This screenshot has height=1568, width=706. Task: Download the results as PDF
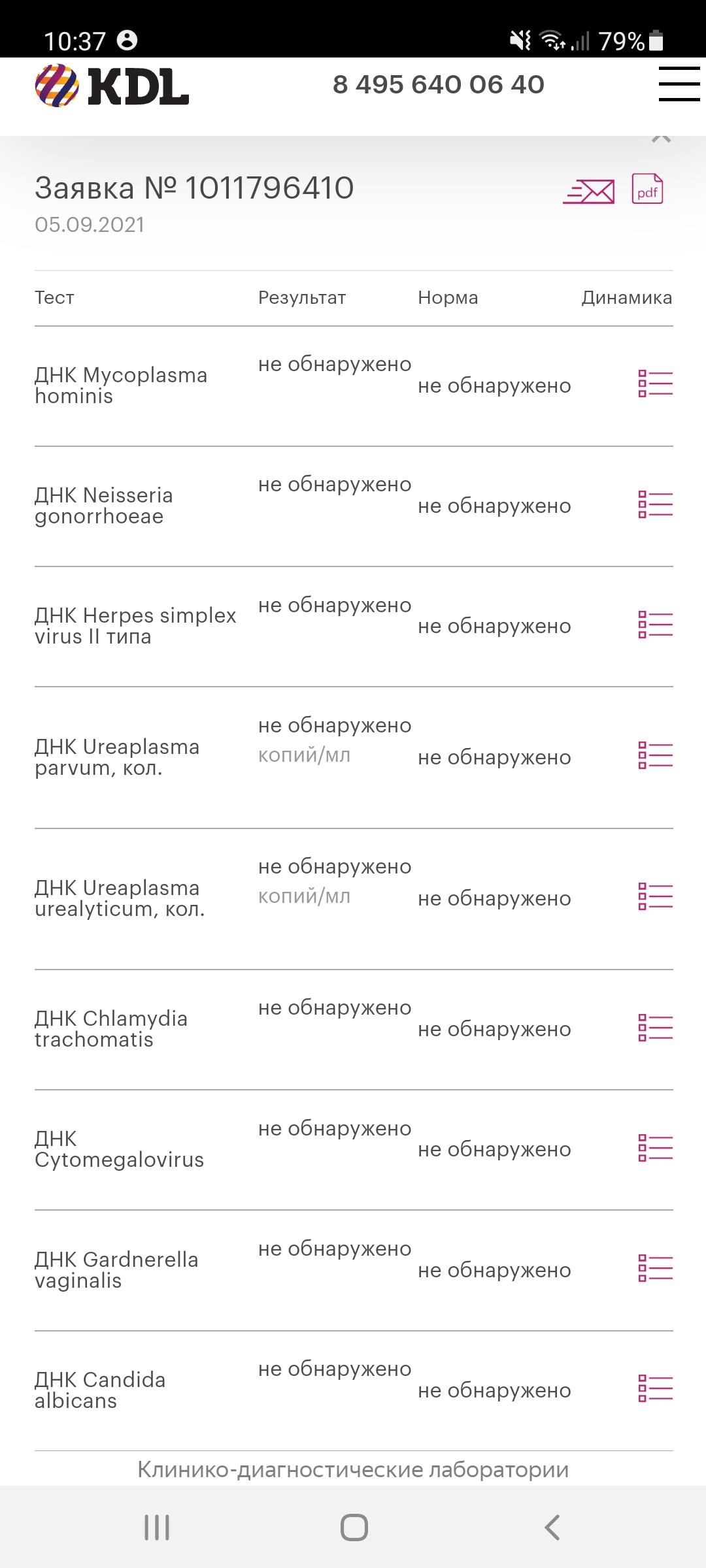[647, 189]
